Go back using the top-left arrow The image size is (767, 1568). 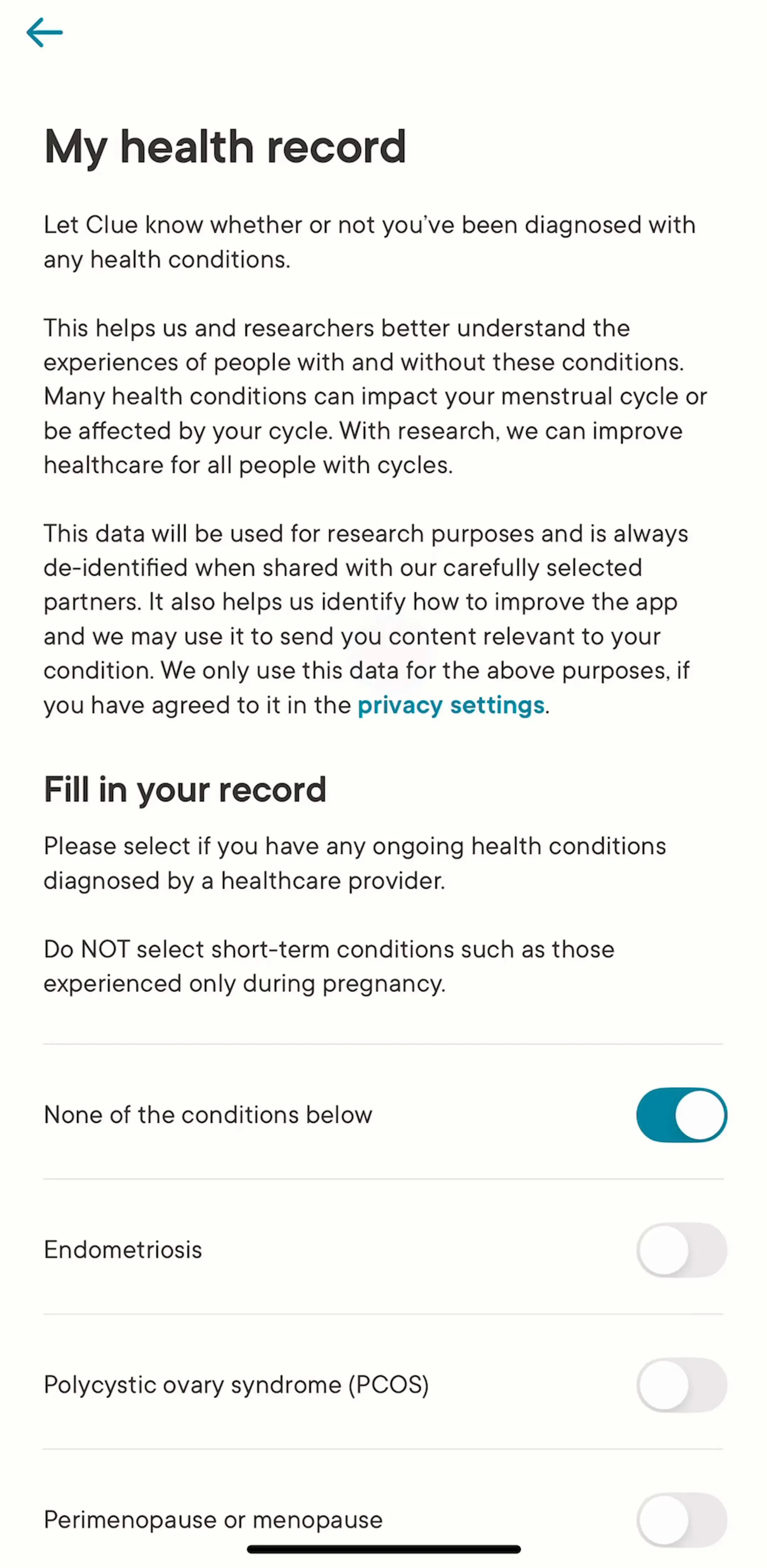coord(44,32)
